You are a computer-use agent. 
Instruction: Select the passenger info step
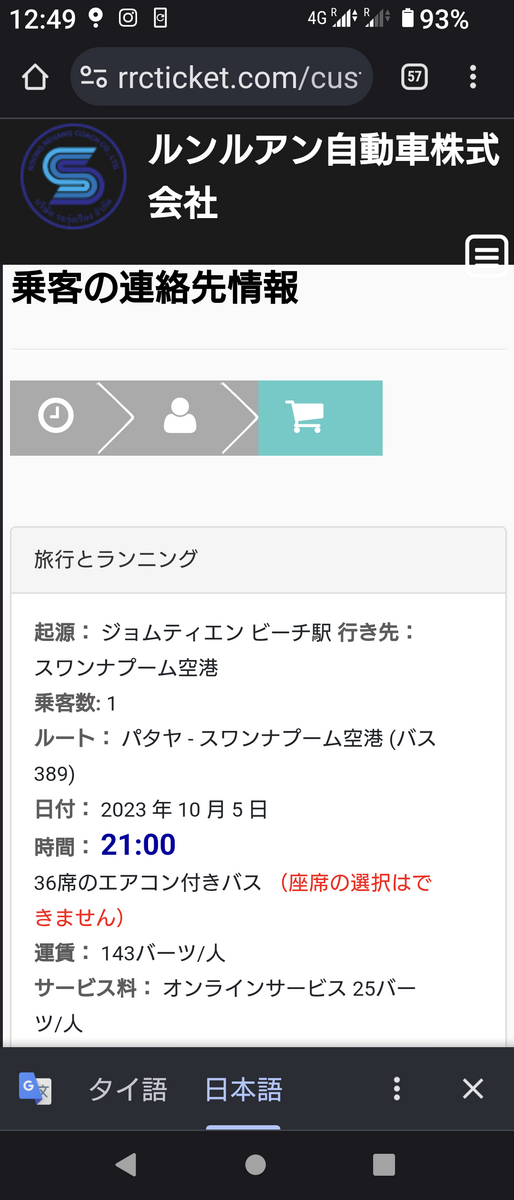(180, 418)
